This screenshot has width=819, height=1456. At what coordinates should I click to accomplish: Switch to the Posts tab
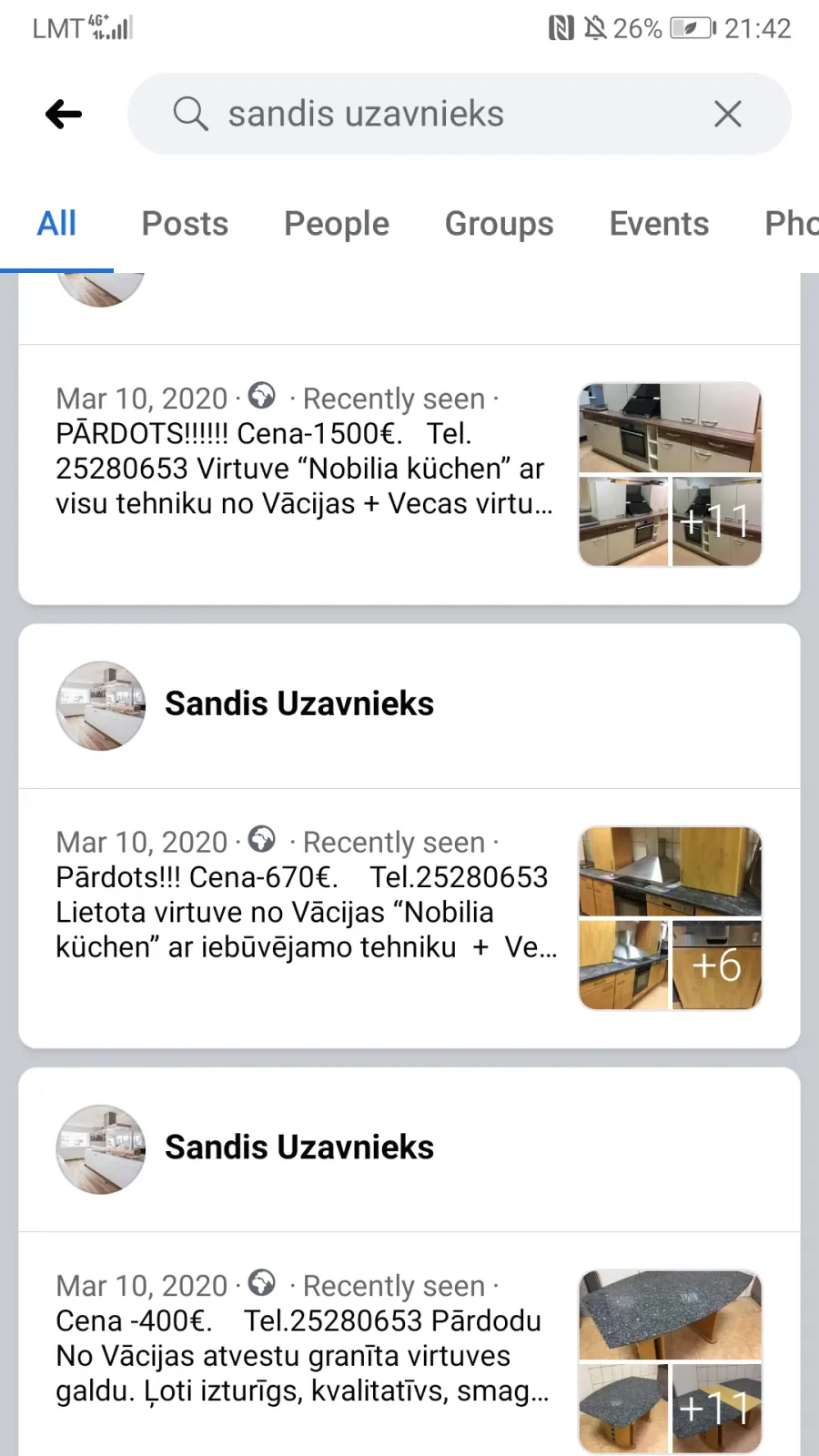coord(185,224)
